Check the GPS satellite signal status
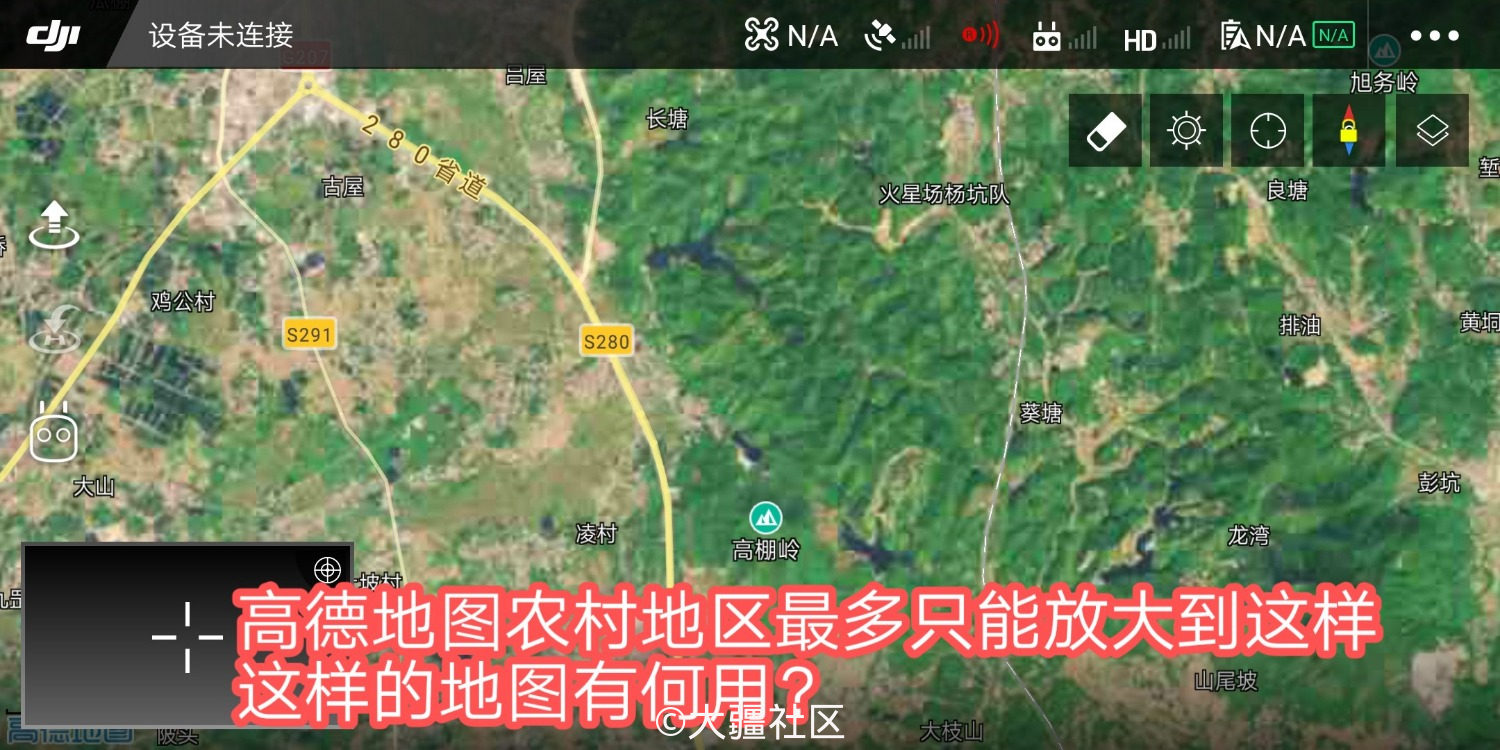The image size is (1500, 750). point(897,37)
